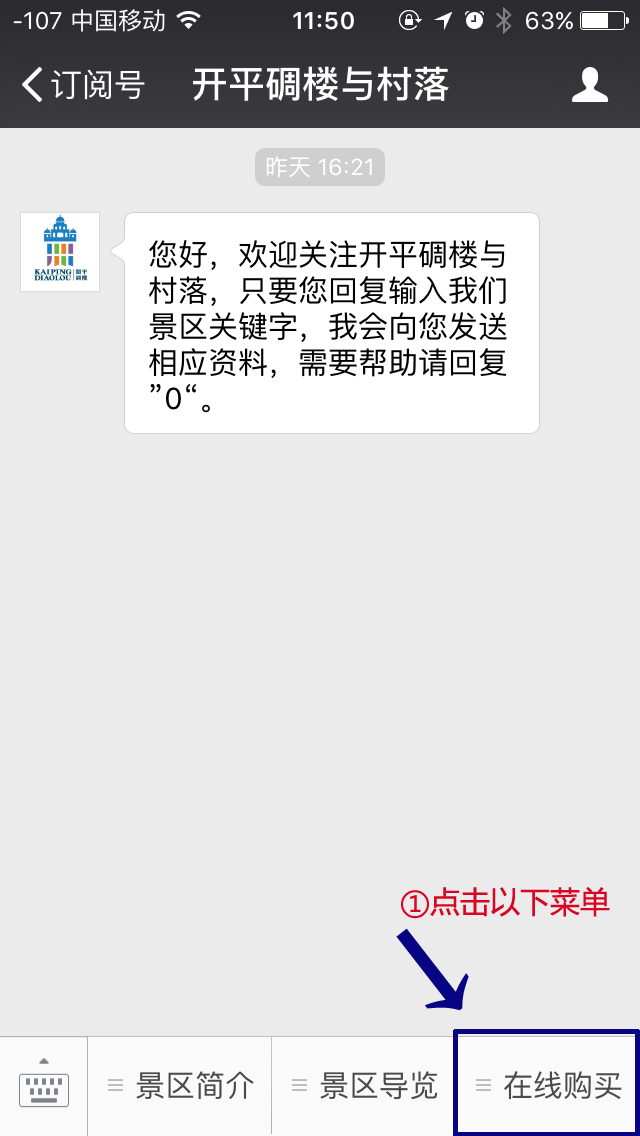640x1136 pixels.
Task: Open the 景区导览 menu
Action: (363, 1085)
